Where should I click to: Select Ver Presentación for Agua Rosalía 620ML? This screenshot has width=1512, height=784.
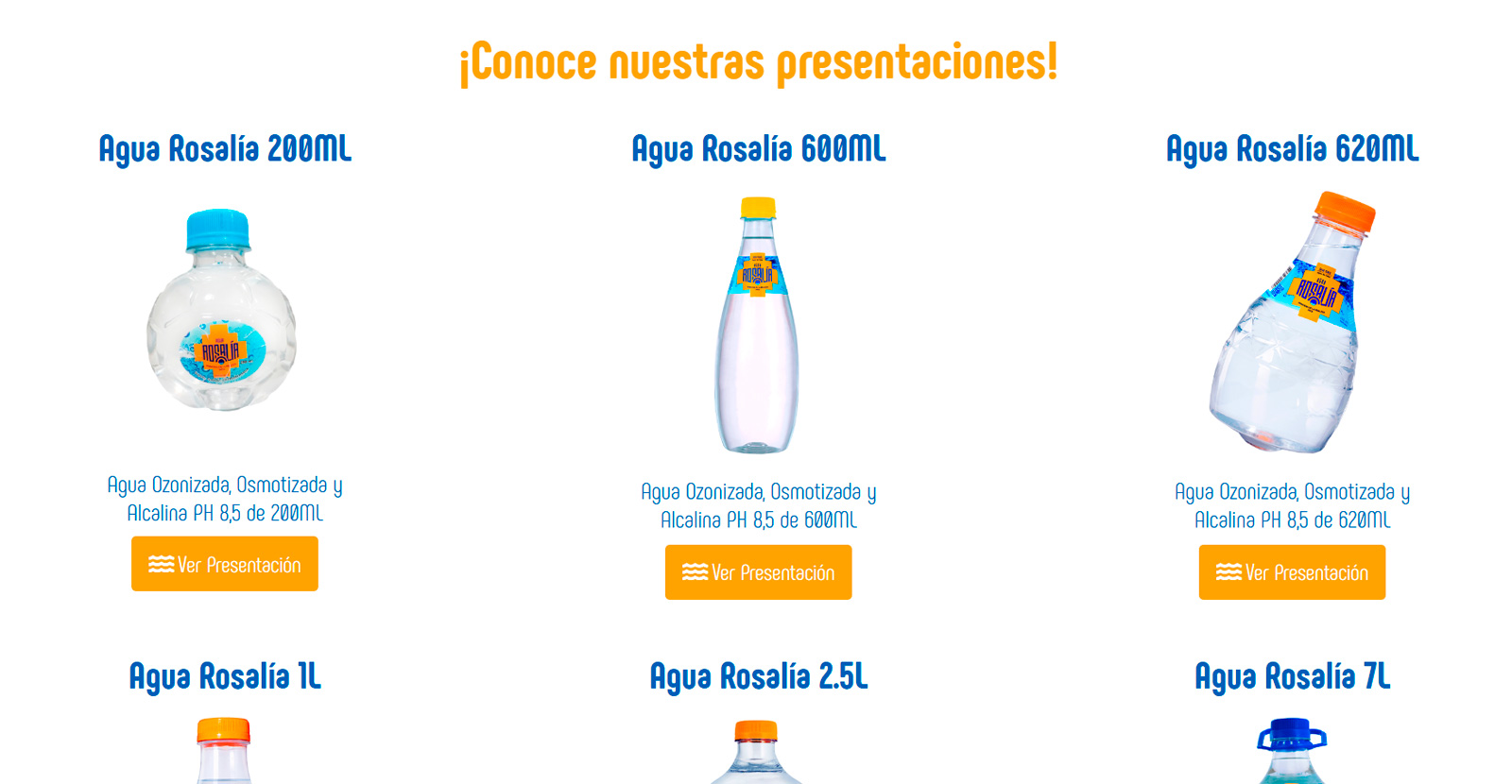coord(1292,572)
